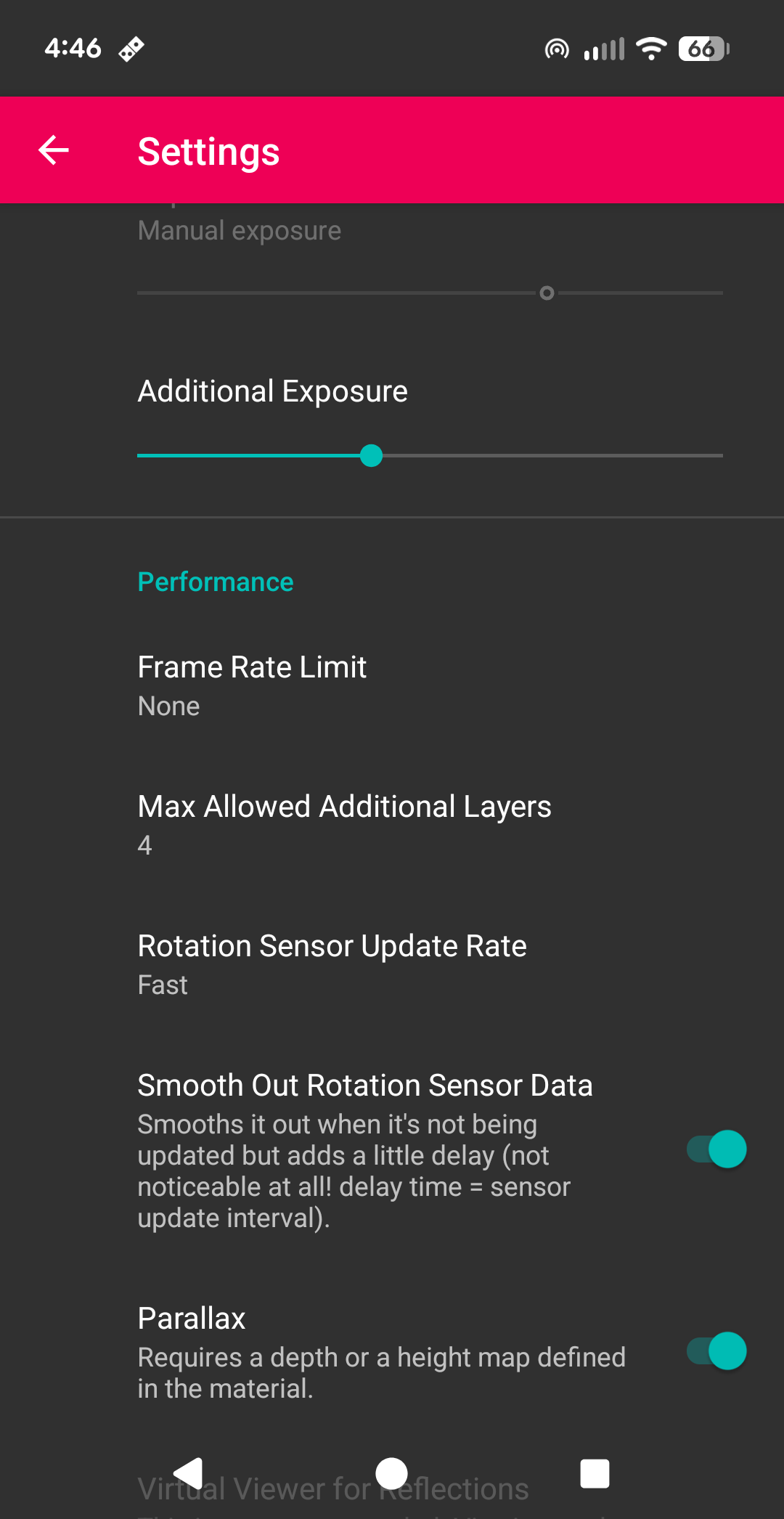Tap the cellular signal bars icon
This screenshot has height=1519, width=784.
coord(605,48)
